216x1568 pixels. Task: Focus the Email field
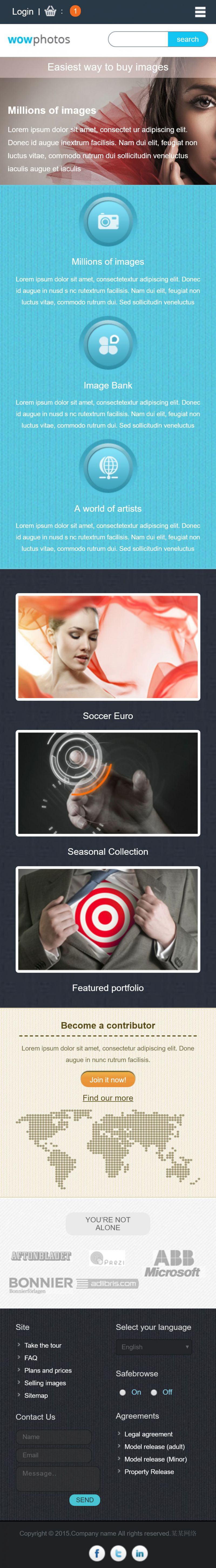[x=53, y=1454]
